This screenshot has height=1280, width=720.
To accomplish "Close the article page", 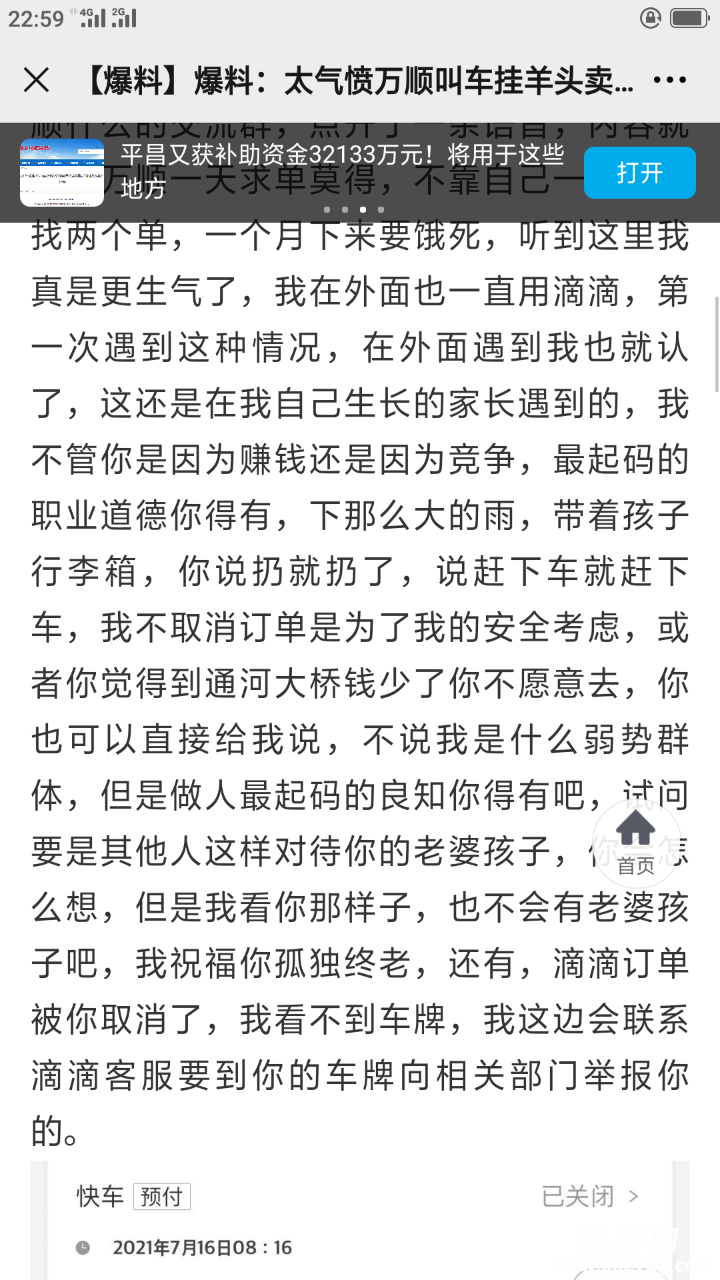I will (36, 81).
